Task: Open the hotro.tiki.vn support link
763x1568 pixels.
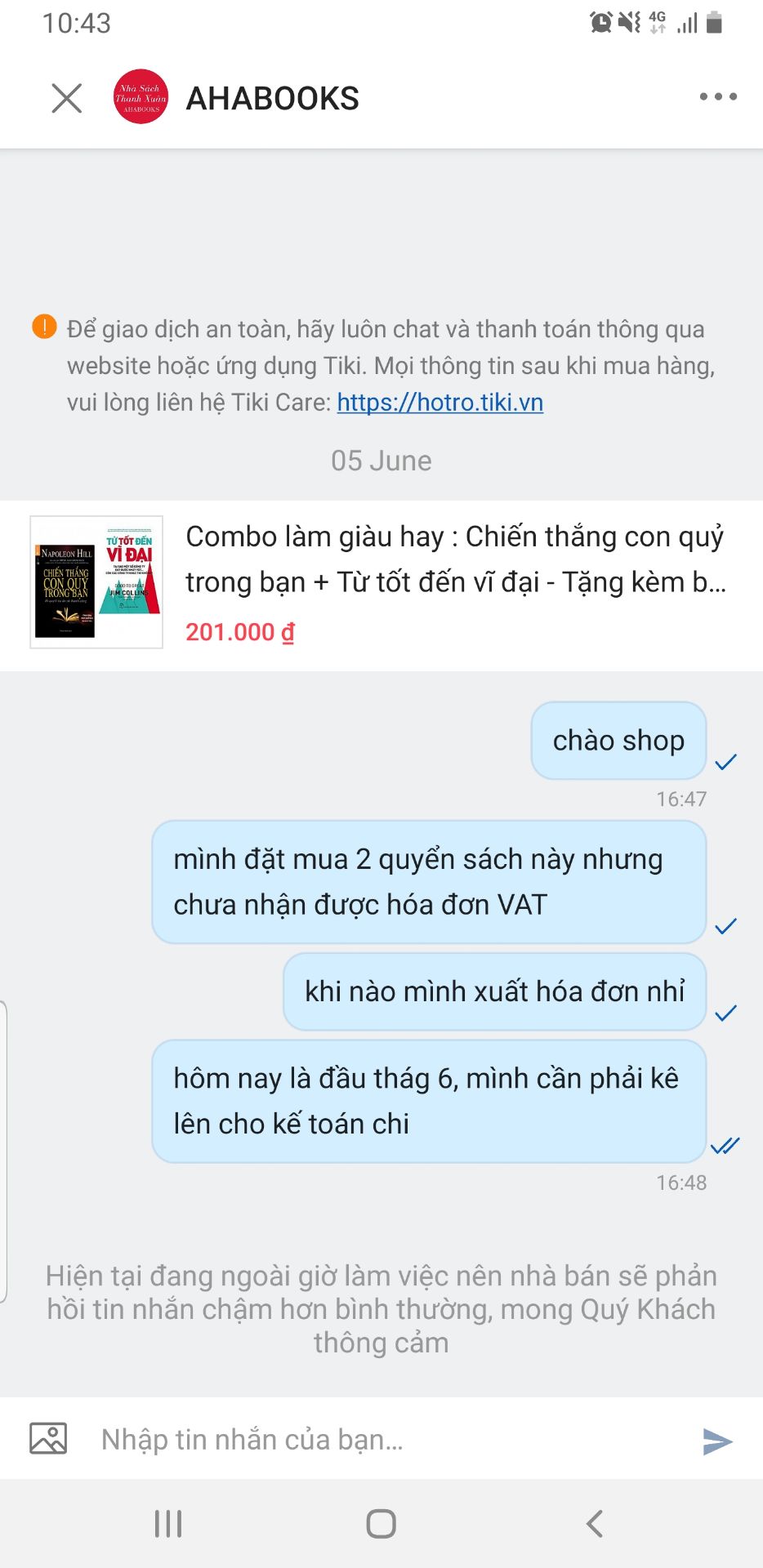Action: [440, 403]
